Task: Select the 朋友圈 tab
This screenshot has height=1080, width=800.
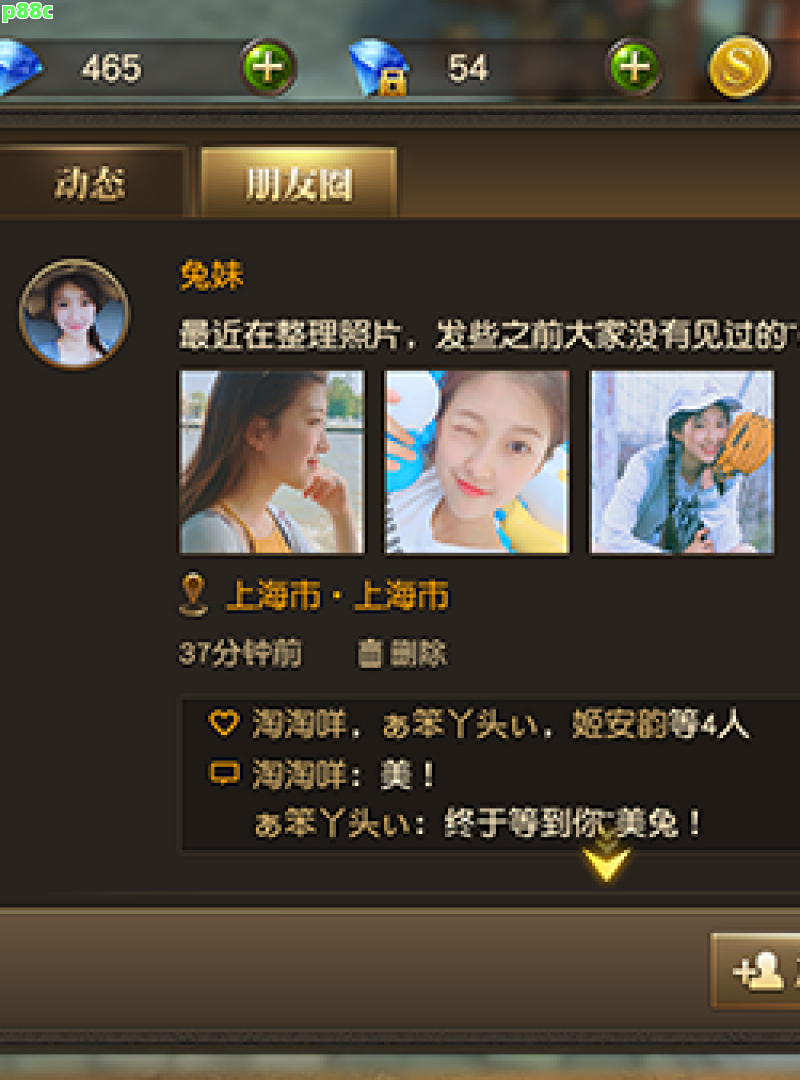Action: click(x=299, y=184)
